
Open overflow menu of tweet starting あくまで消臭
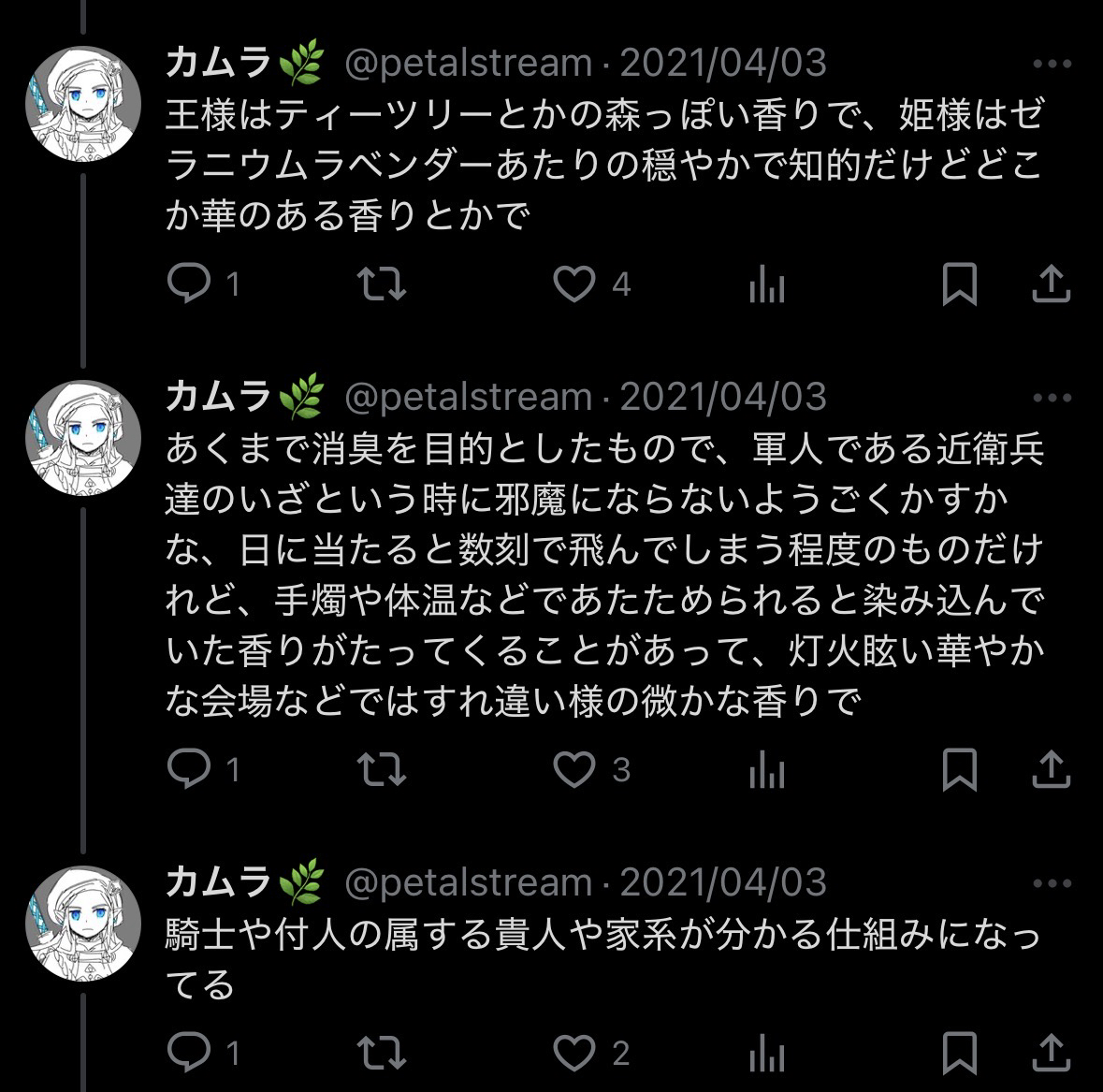[1052, 398]
